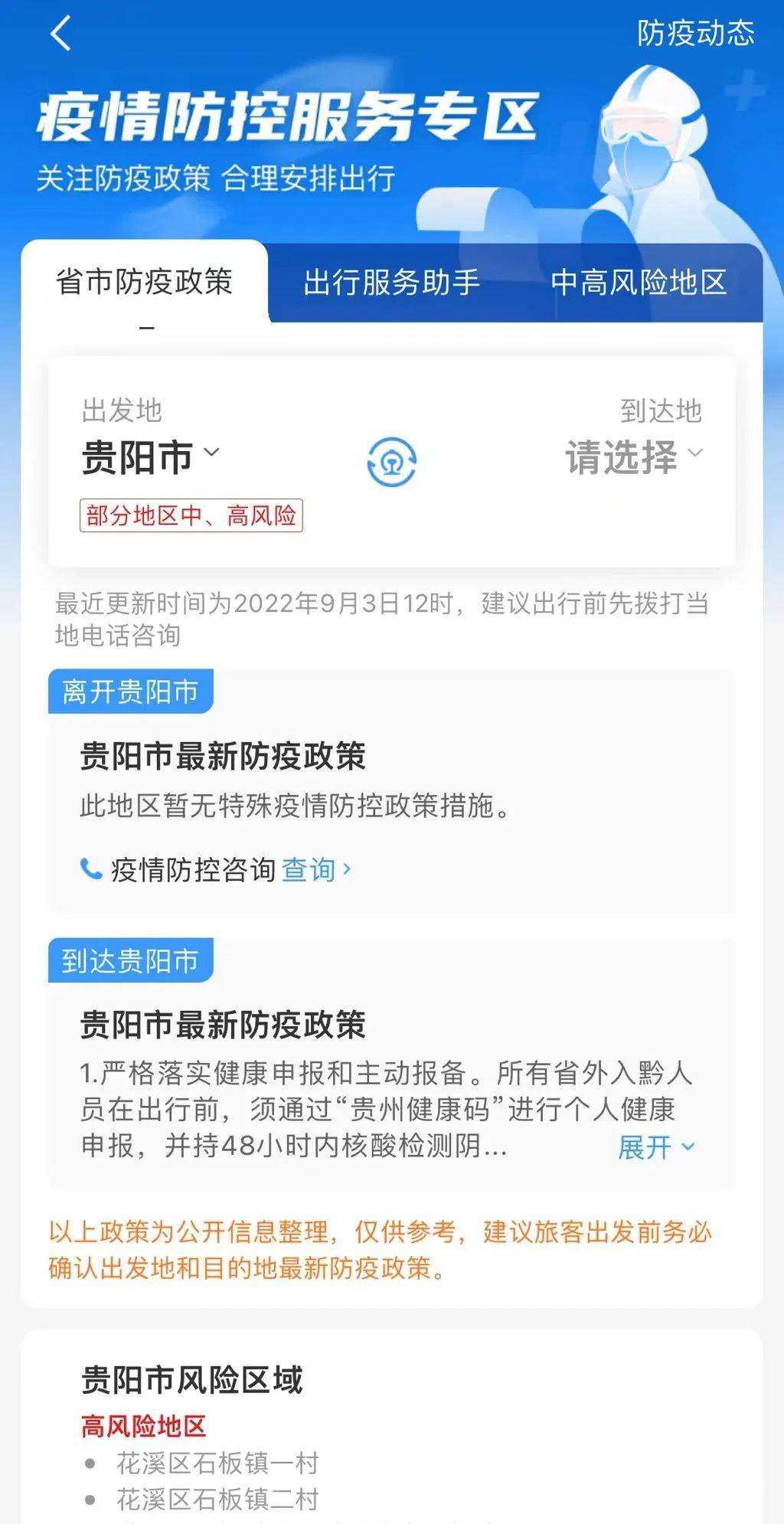The height and width of the screenshot is (1524, 784).
Task: Click the phone icon beside 疫情防控咨询
Action: (x=91, y=869)
